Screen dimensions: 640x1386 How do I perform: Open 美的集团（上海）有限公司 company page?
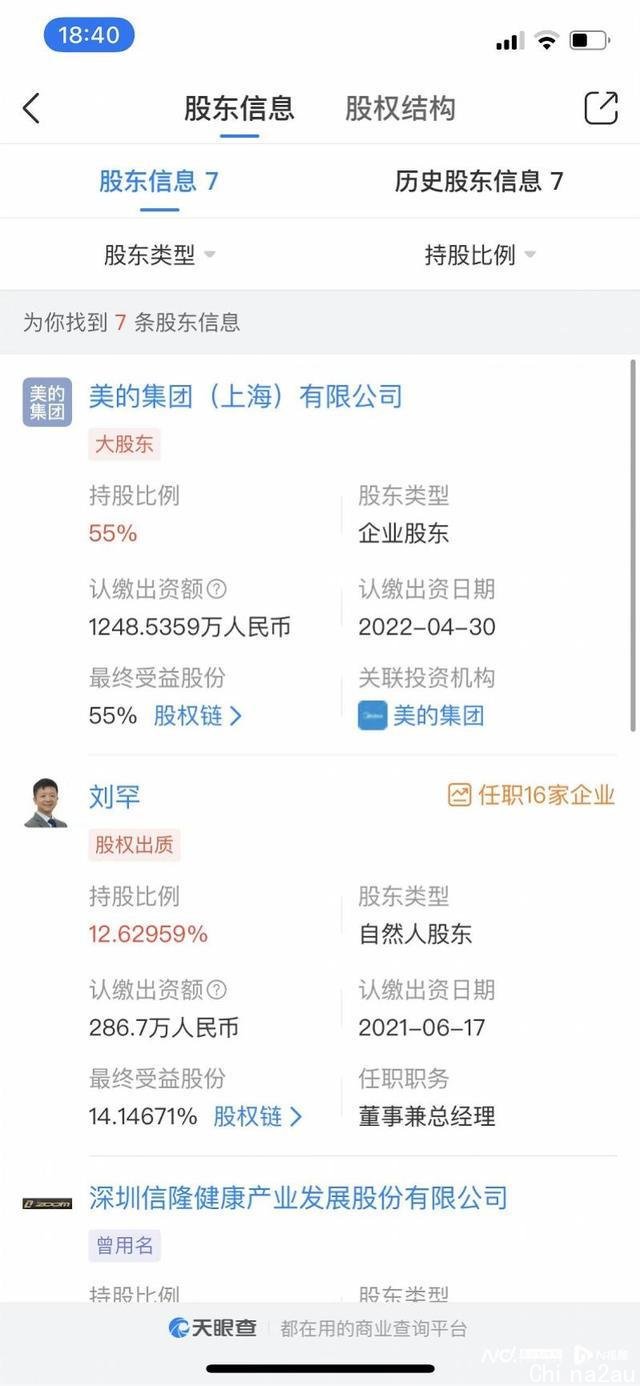pyautogui.click(x=245, y=396)
